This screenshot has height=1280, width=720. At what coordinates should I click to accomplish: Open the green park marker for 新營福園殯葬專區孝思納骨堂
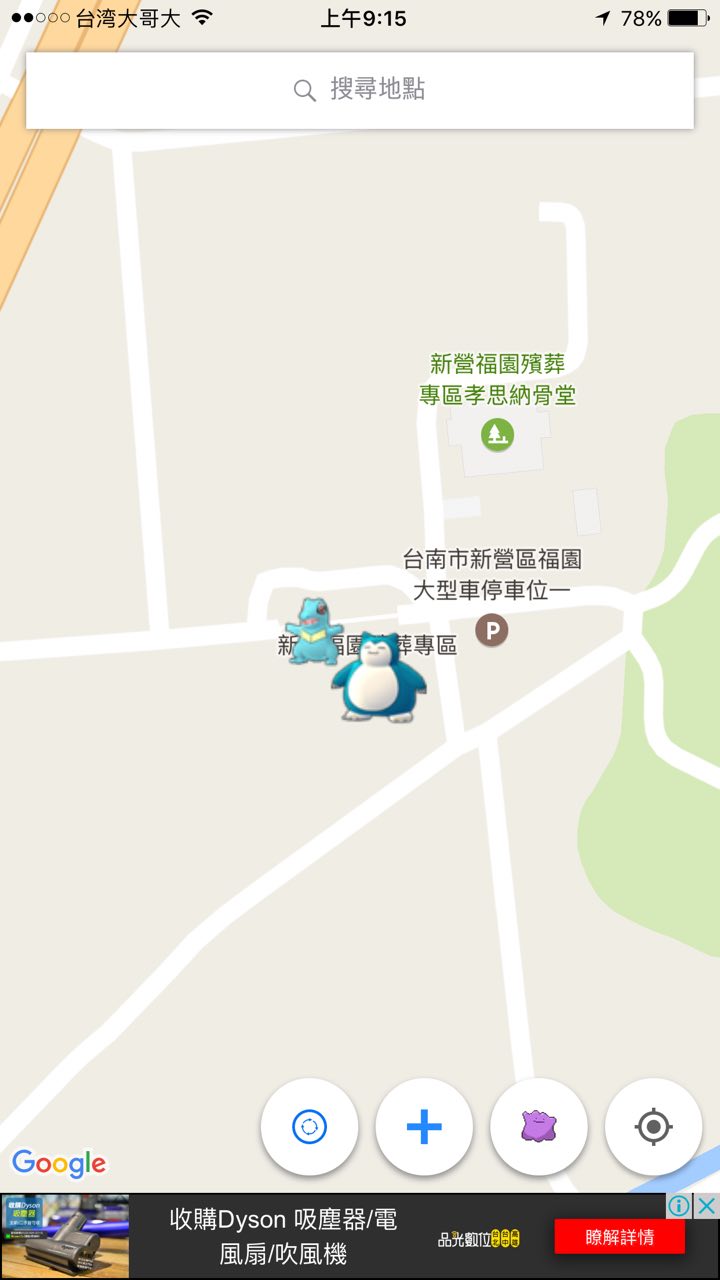coord(497,434)
